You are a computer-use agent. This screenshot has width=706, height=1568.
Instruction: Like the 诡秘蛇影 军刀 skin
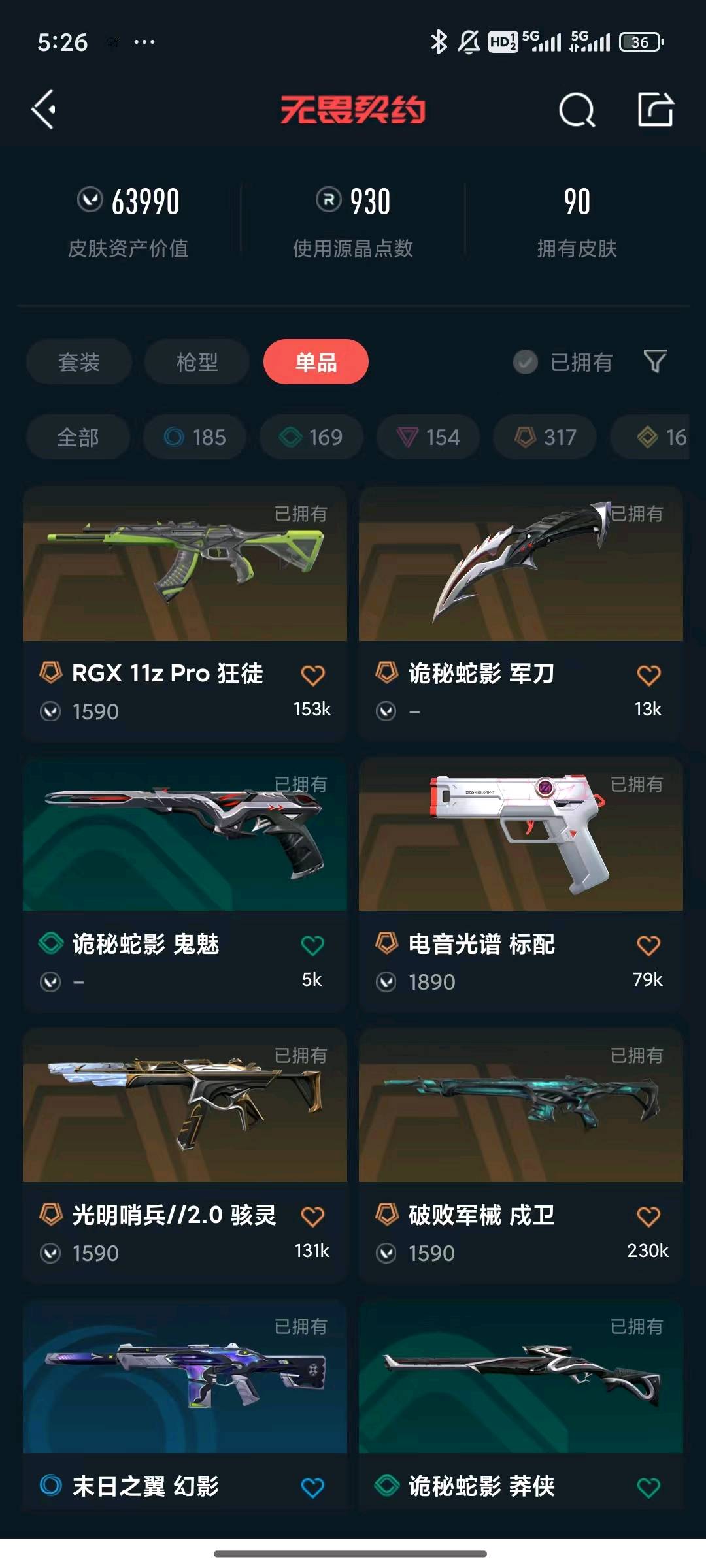[x=648, y=675]
